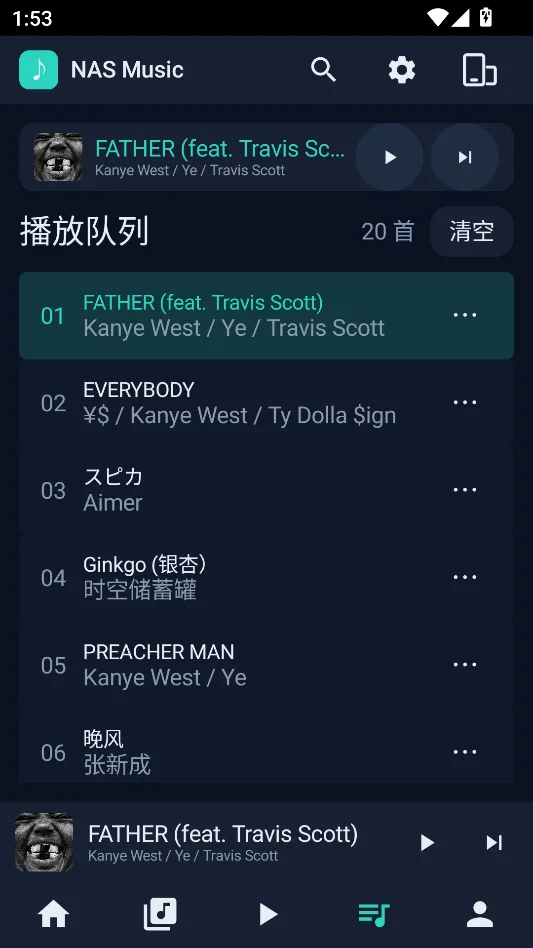This screenshot has width=533, height=948.
Task: Open the FATHER album art in mini player
Action: [x=44, y=842]
